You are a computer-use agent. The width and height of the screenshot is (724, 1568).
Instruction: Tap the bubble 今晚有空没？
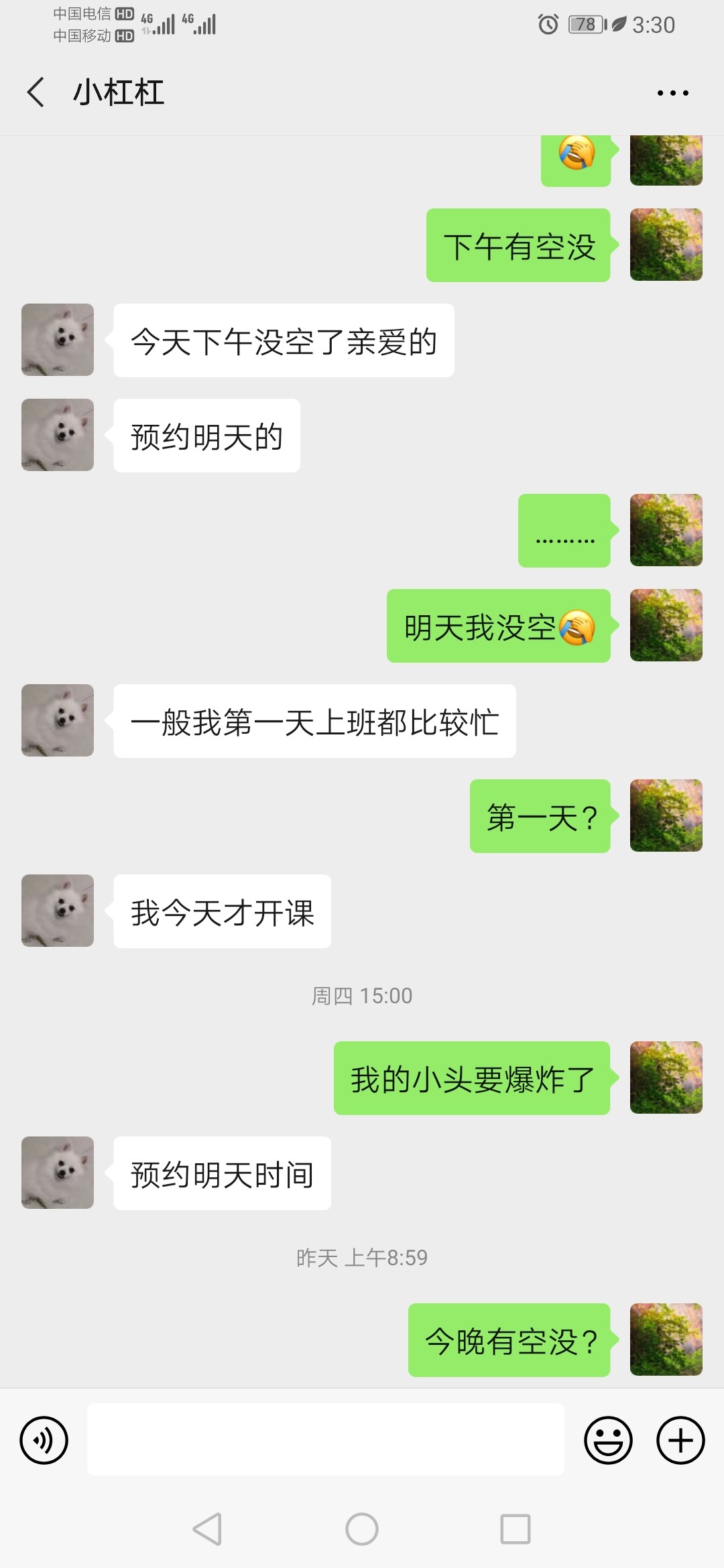509,1340
